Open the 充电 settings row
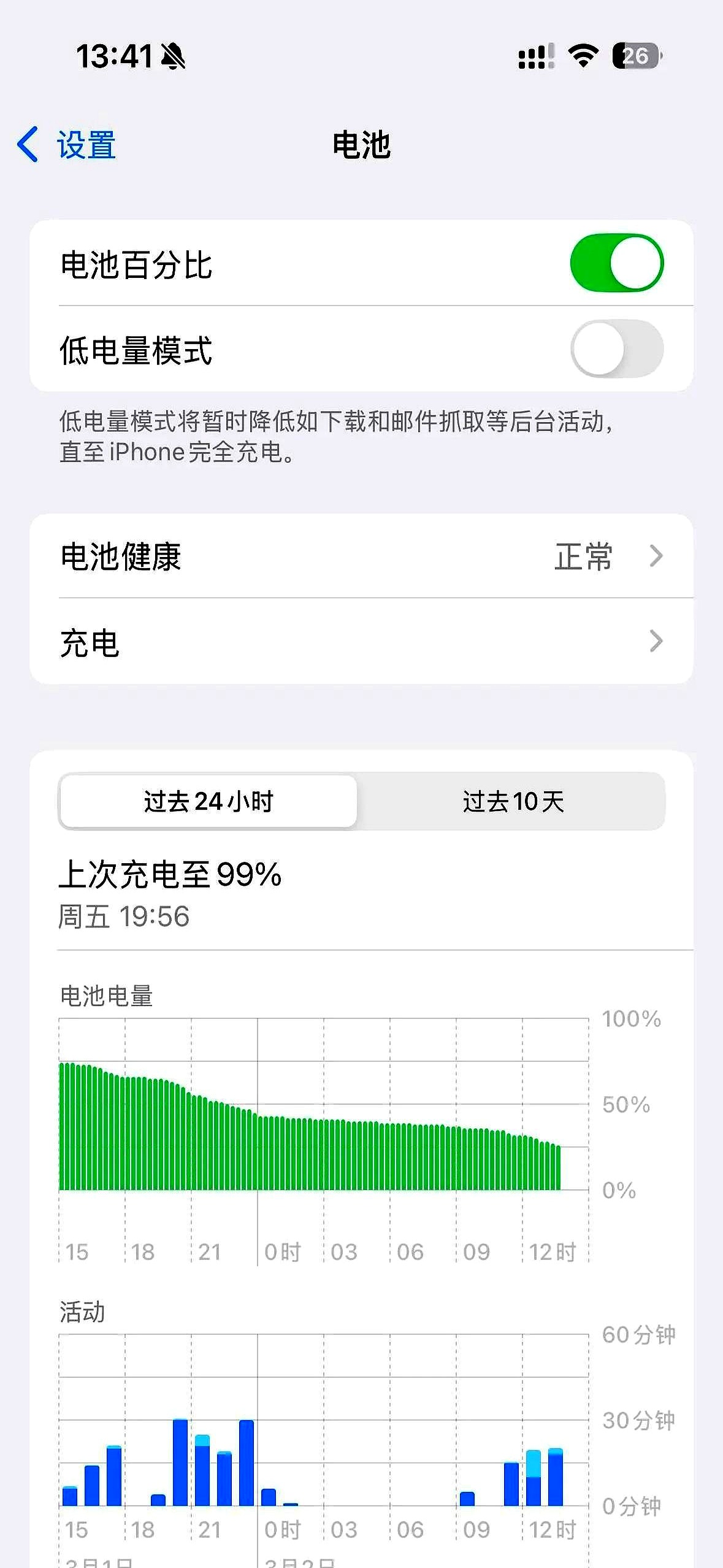 [361, 642]
